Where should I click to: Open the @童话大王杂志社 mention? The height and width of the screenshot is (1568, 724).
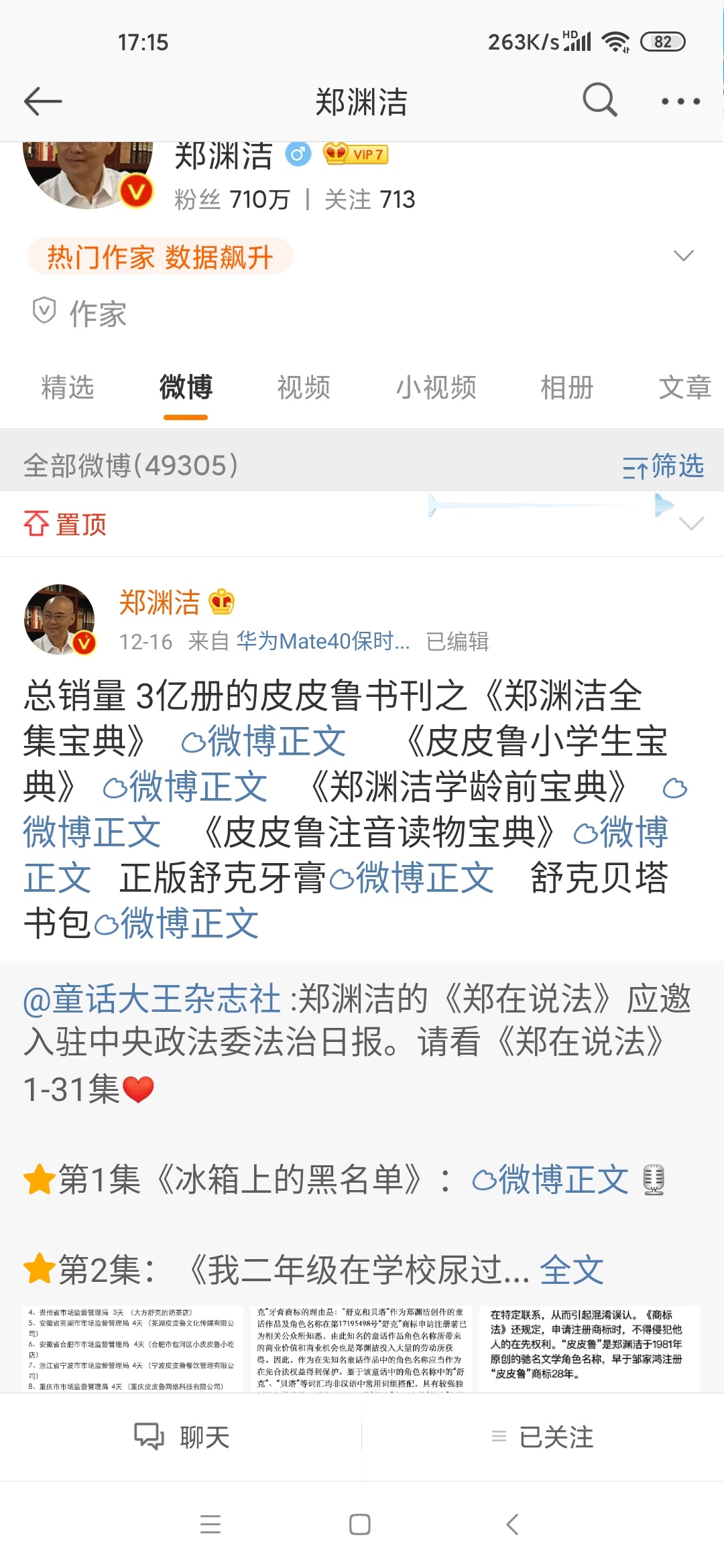pyautogui.click(x=152, y=998)
